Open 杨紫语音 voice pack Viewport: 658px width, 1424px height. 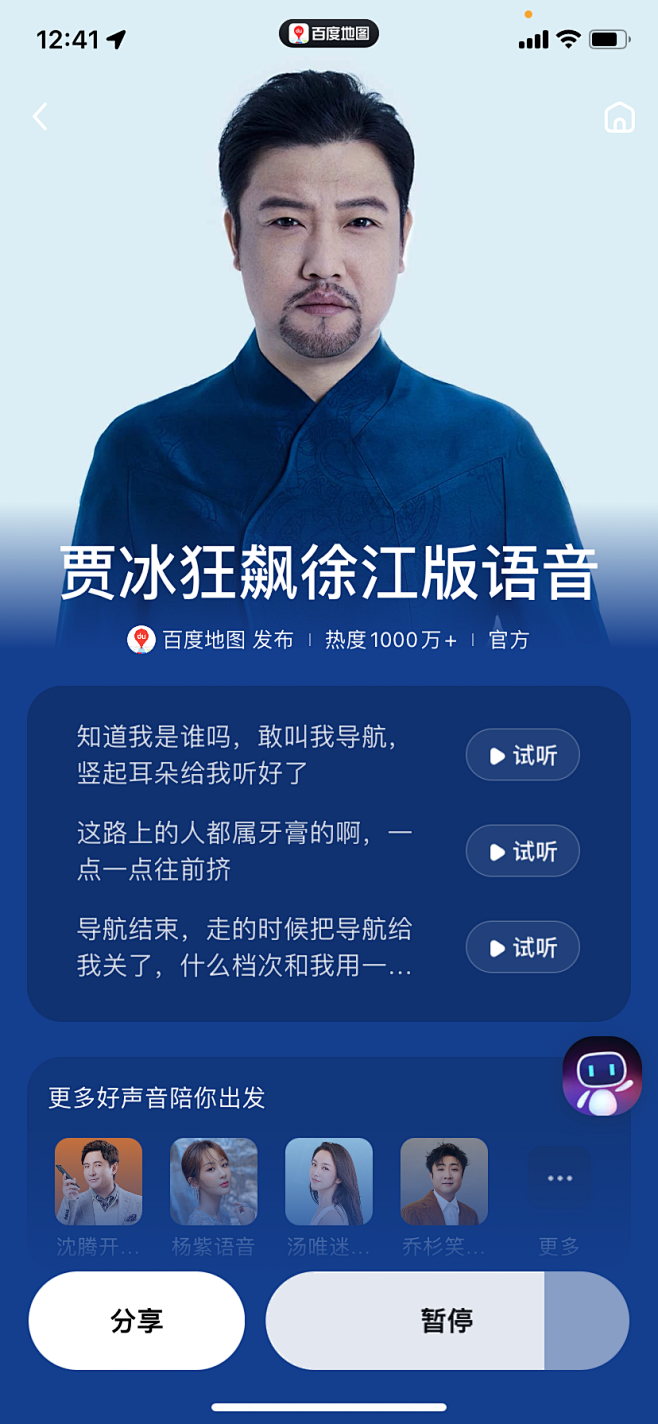tap(213, 1182)
